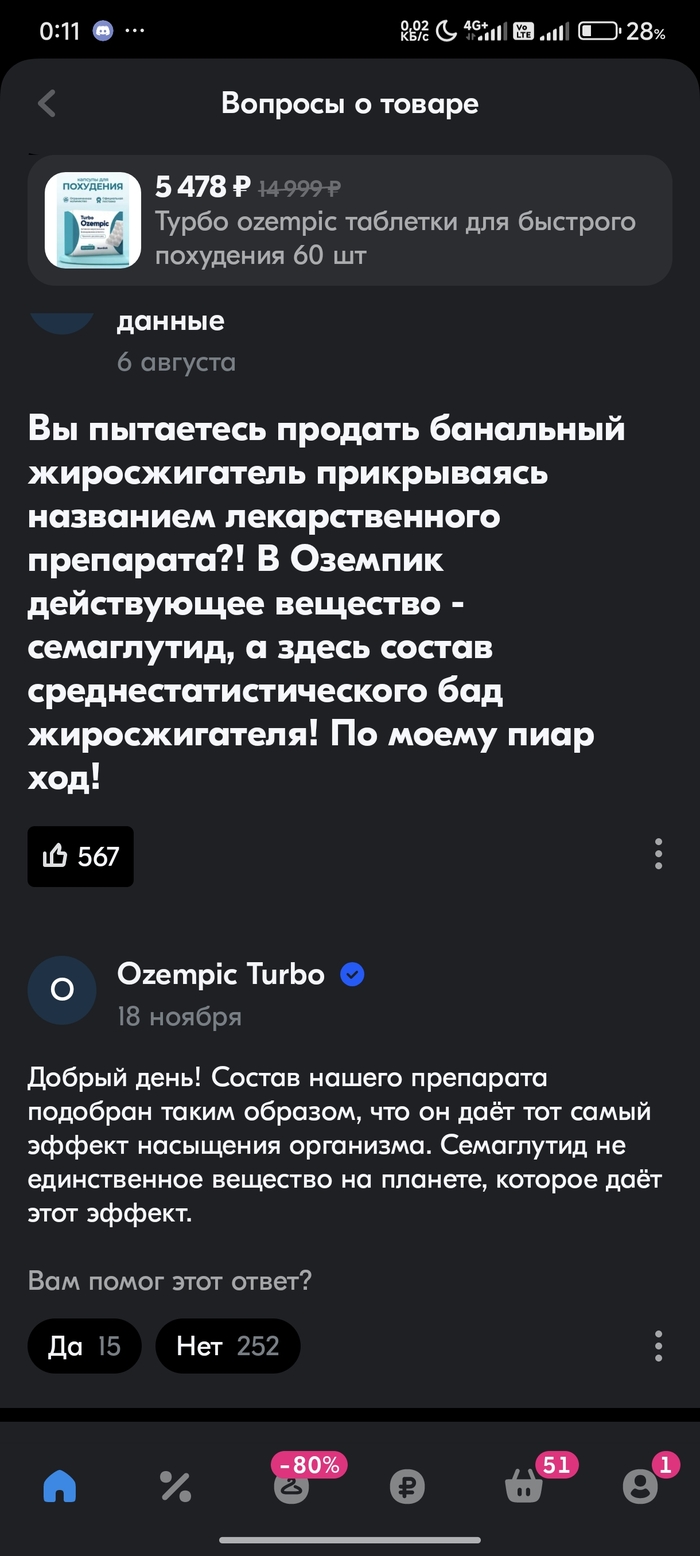
Task: Select Нет for the Ozempic Turbo answer
Action: pos(227,1346)
